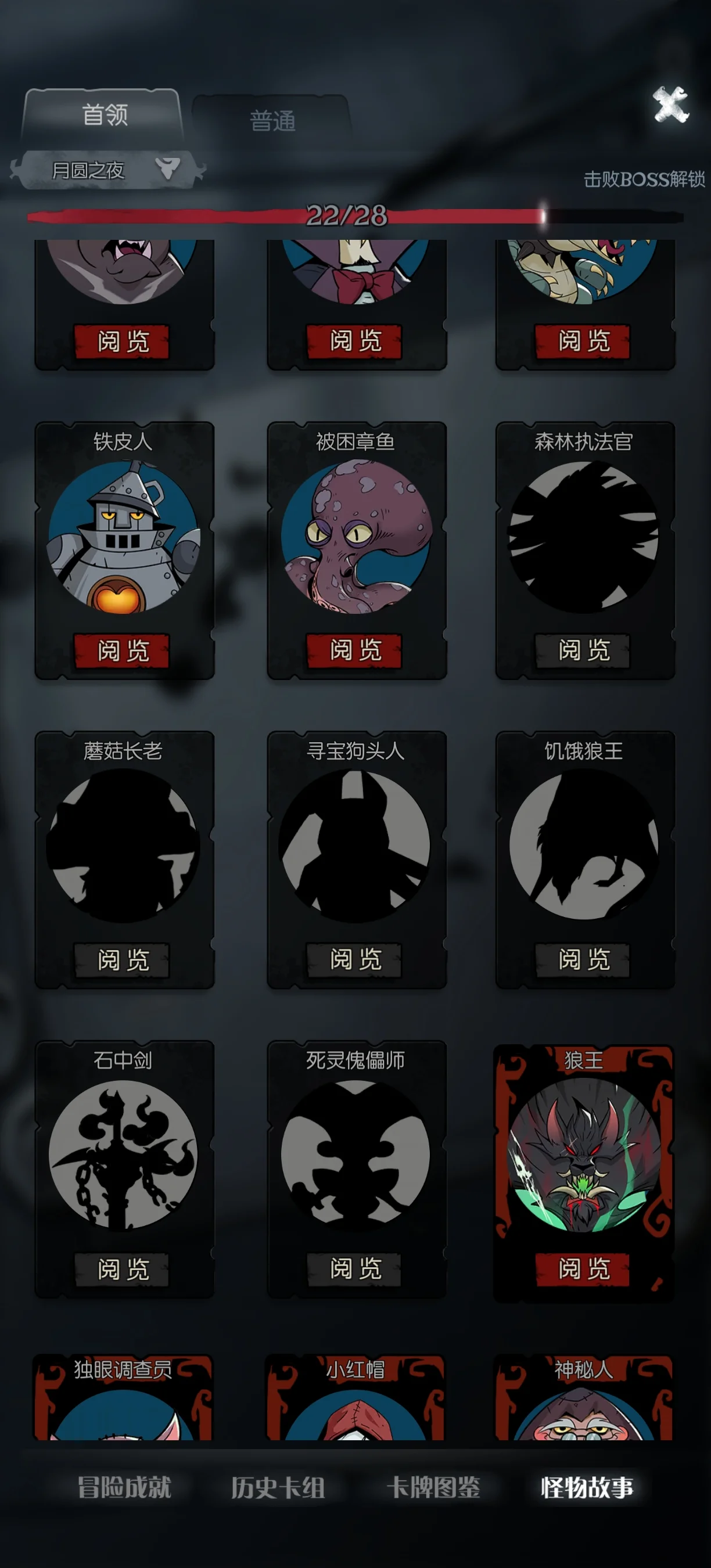Read the 被困章鱼 story
711x1568 pixels.
[x=354, y=650]
